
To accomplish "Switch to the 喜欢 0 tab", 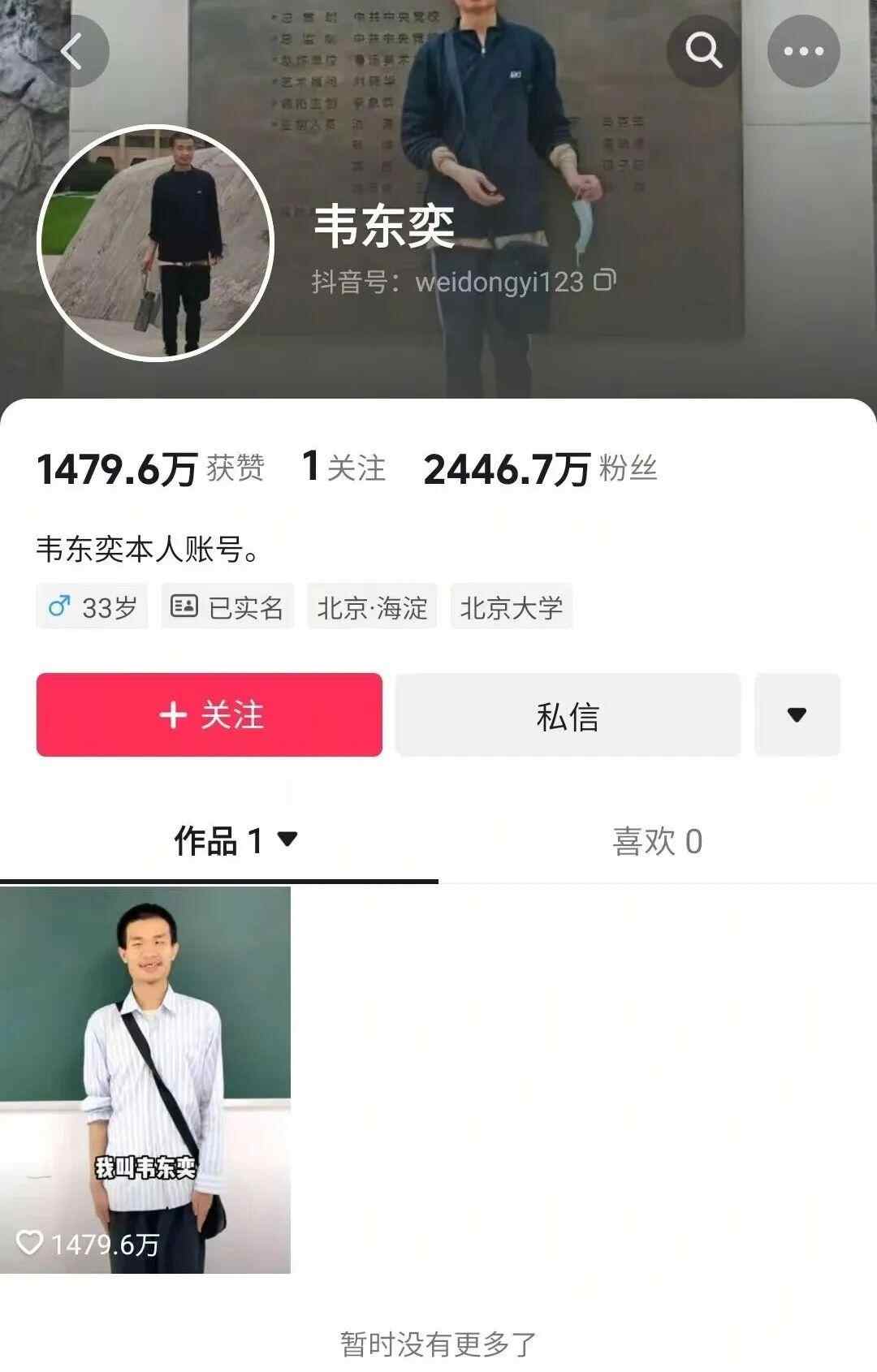I will [x=657, y=841].
